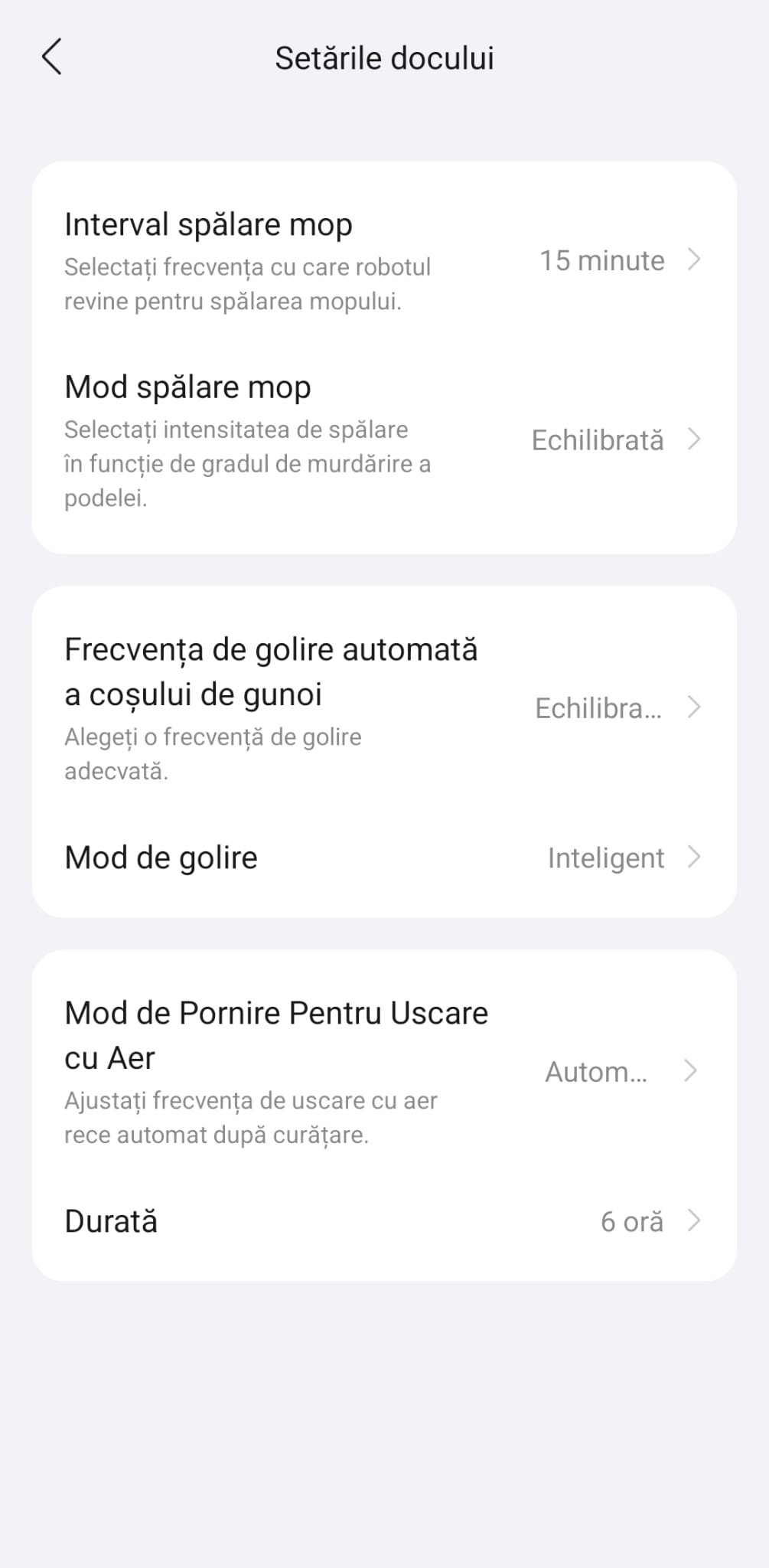
Task: Adjust the Durată drying time
Action: (383, 1221)
